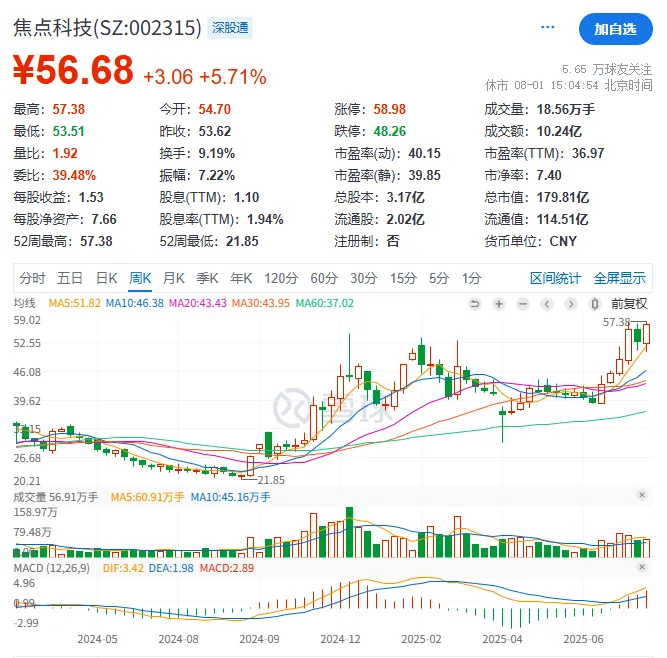Add stock via 加自选 button
Image resolution: width=667 pixels, height=658 pixels.
(x=615, y=28)
